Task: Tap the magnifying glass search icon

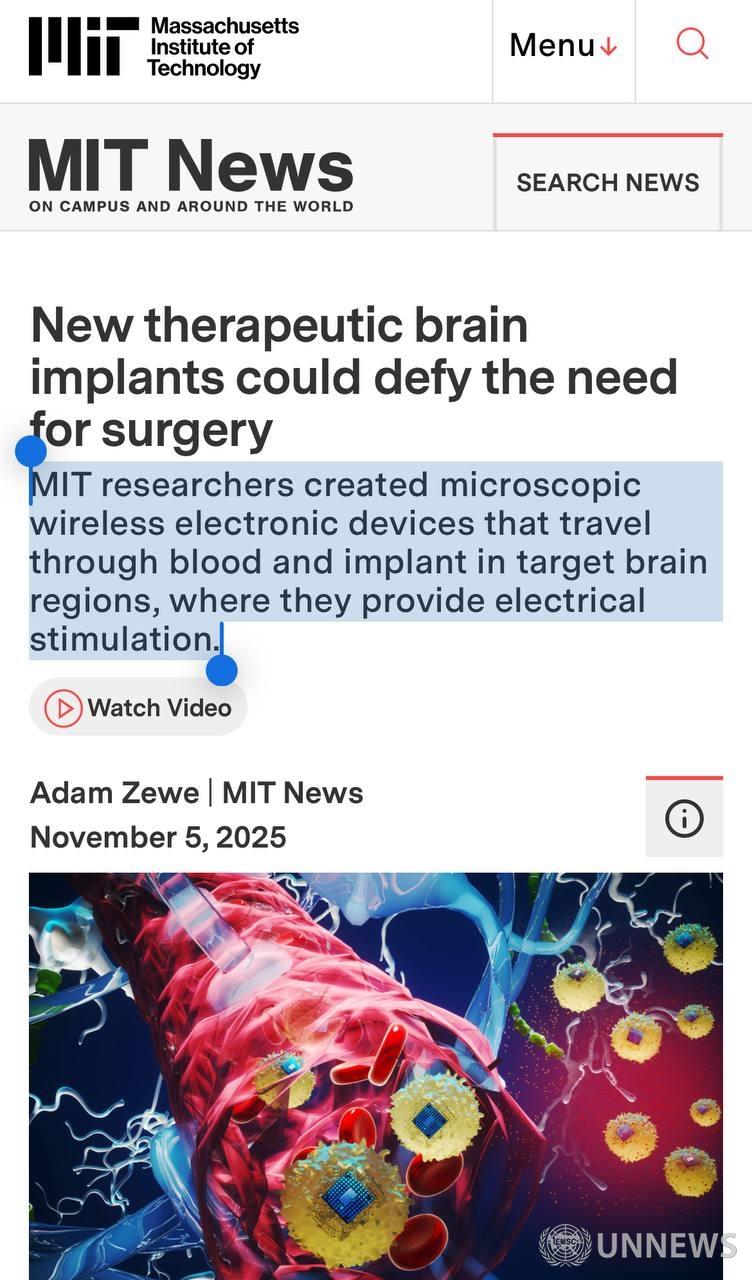Action: click(x=692, y=45)
